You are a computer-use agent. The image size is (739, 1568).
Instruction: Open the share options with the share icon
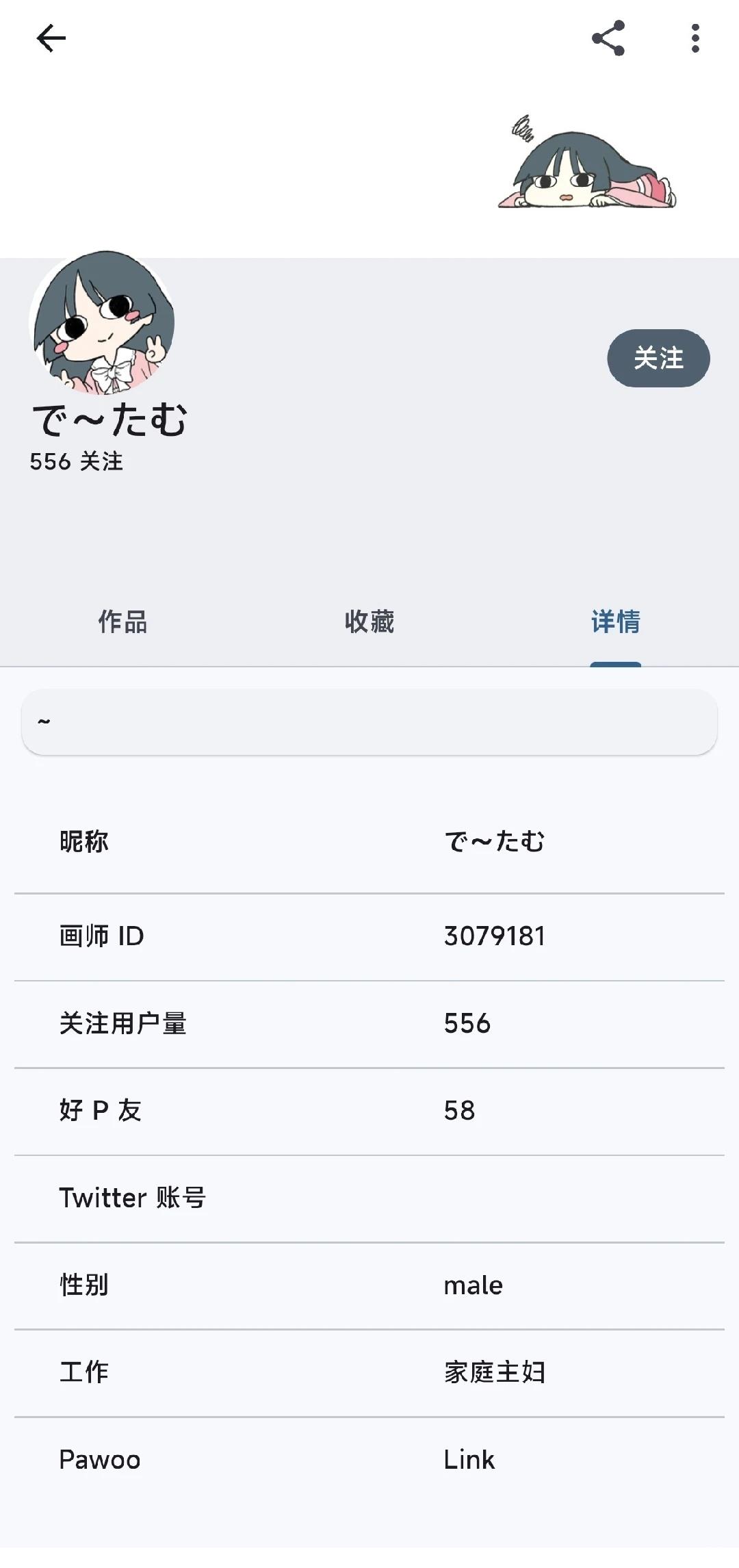610,39
